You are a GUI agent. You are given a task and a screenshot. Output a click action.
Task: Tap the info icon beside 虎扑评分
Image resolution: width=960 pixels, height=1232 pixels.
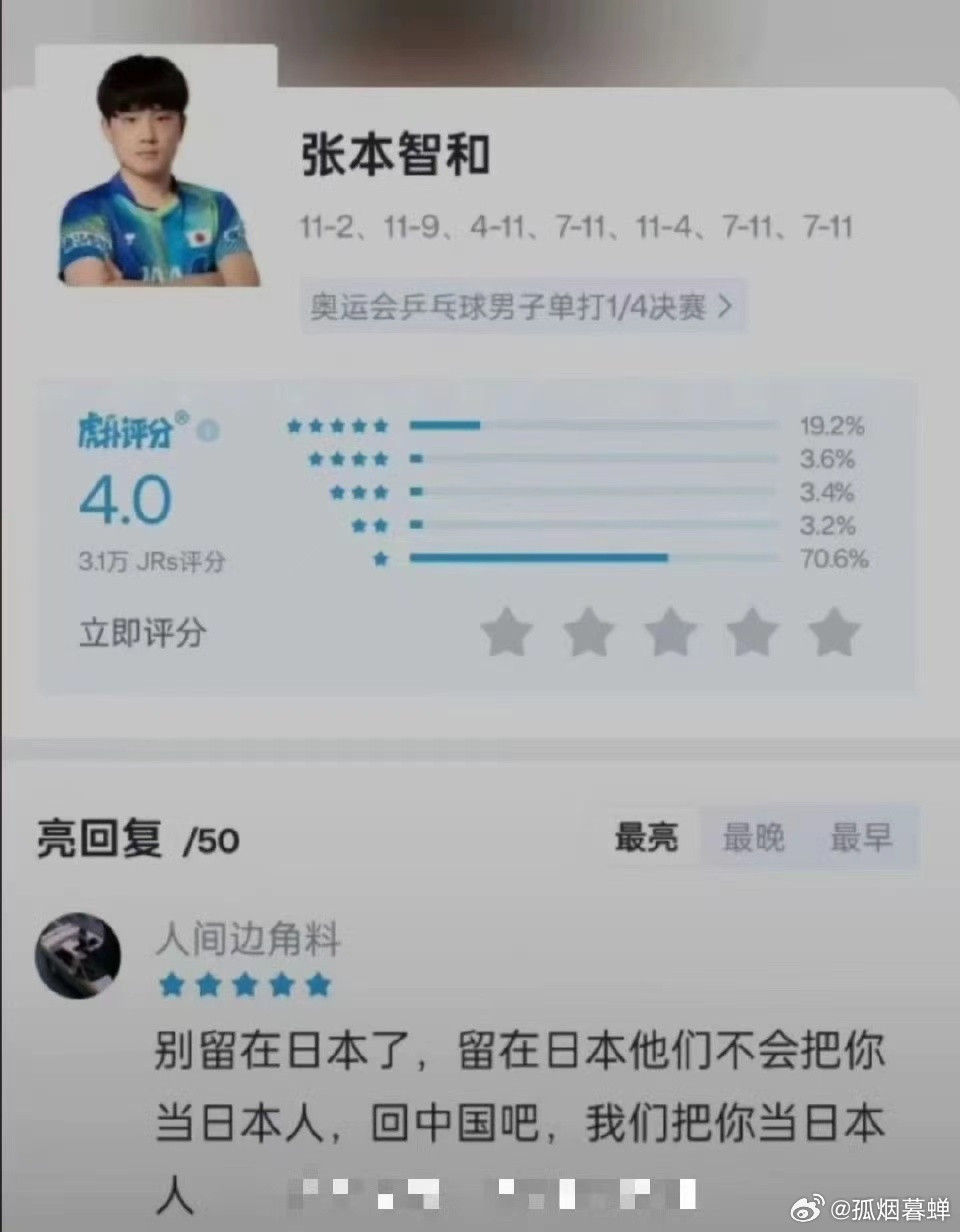click(x=209, y=431)
